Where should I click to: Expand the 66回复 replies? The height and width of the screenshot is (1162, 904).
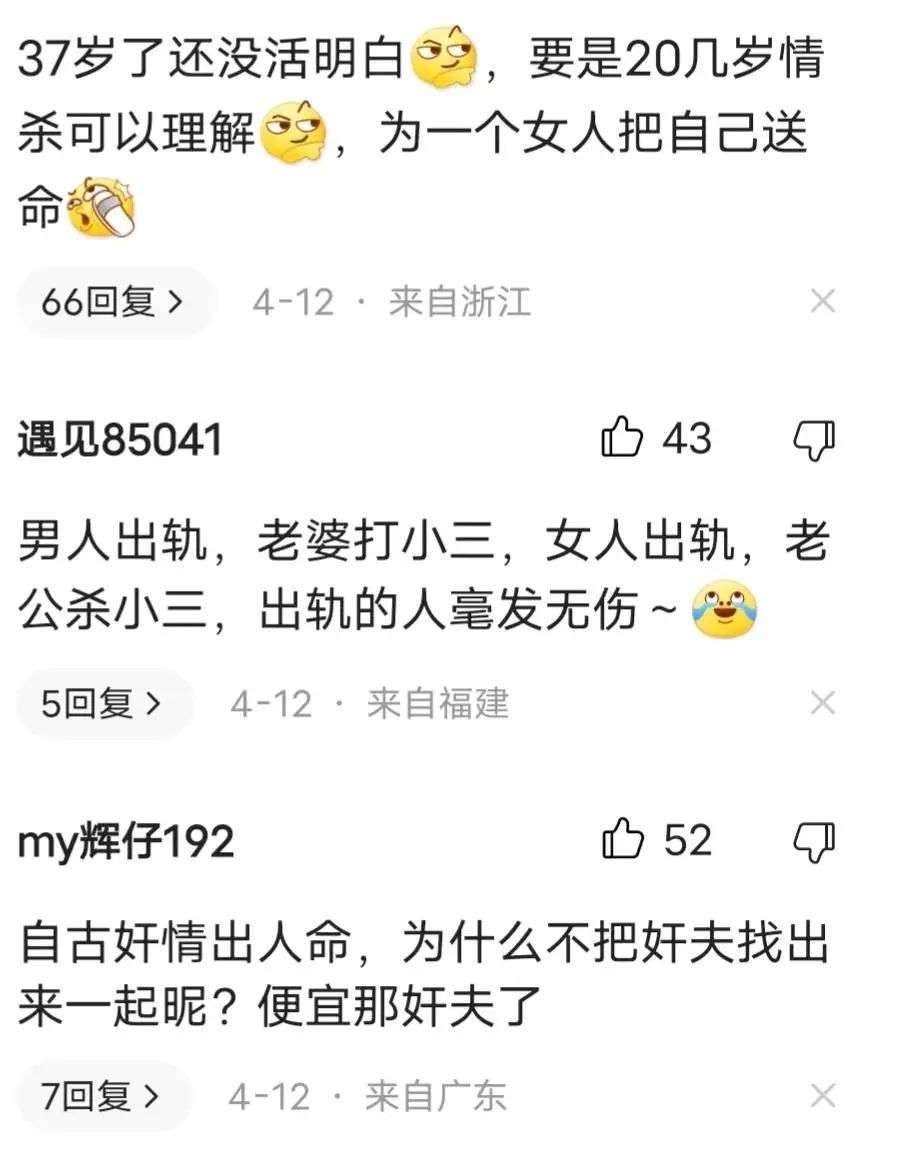click(x=113, y=302)
